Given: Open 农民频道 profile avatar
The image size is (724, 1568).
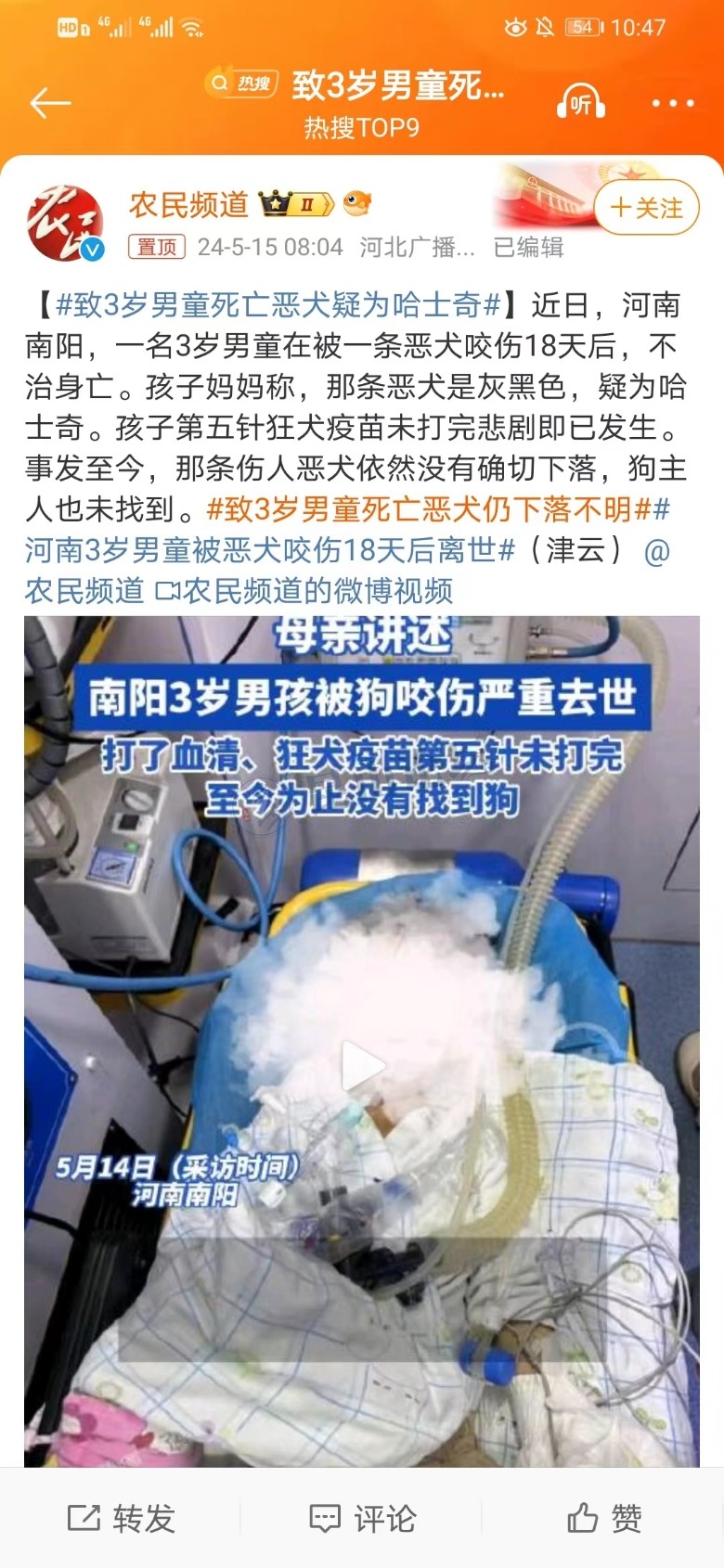Looking at the screenshot, I should pos(65,224).
